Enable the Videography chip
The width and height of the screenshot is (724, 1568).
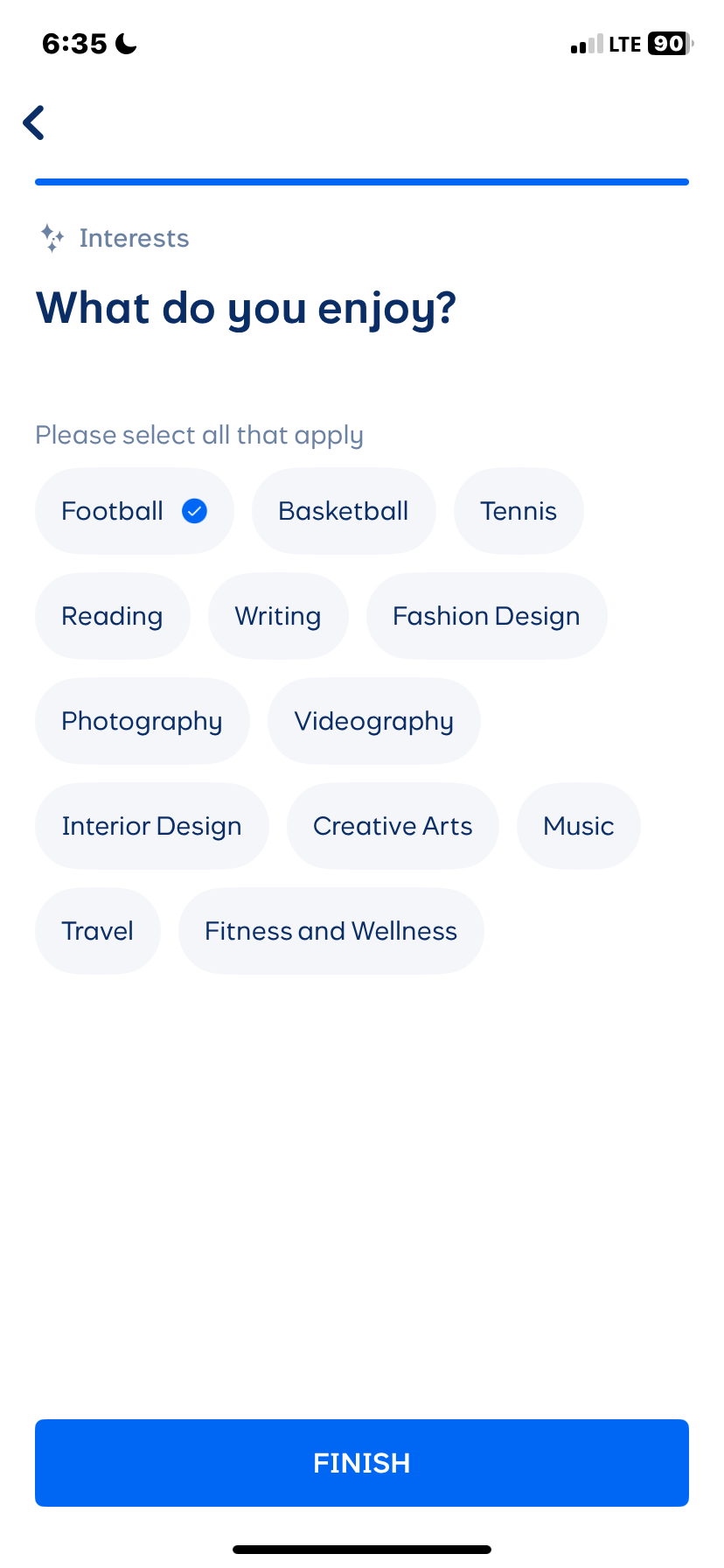pos(373,721)
